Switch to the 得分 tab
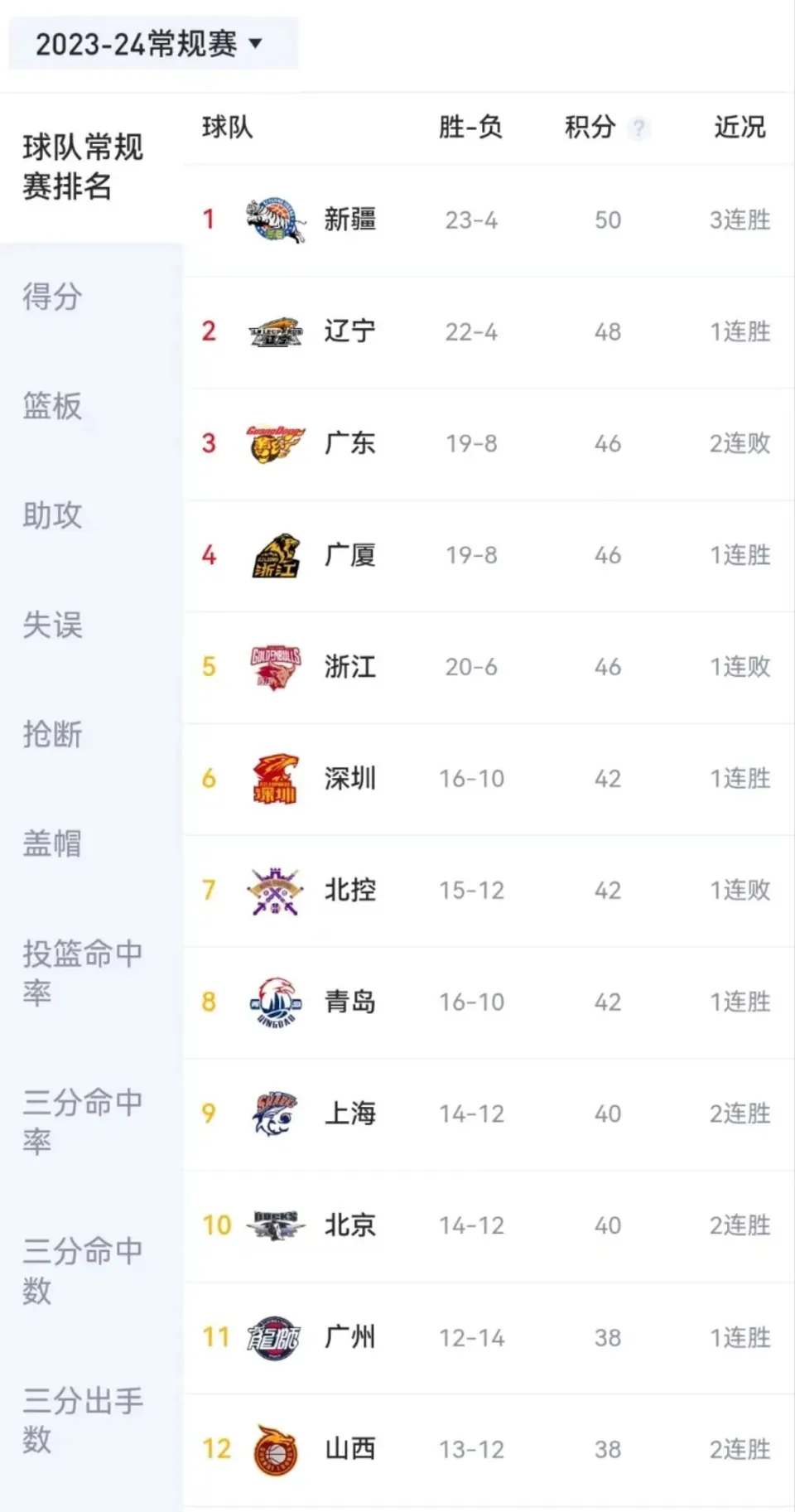Image resolution: width=795 pixels, height=1512 pixels. pos(52,297)
